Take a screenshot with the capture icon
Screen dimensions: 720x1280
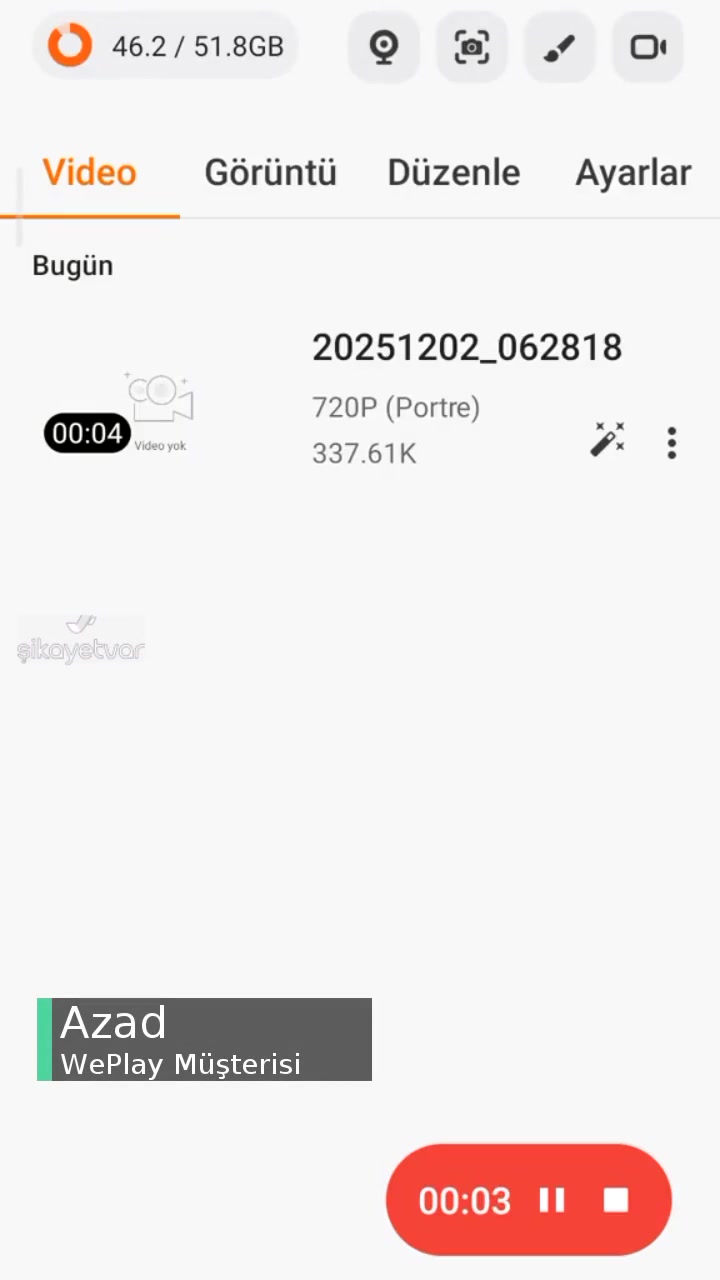coord(471,47)
